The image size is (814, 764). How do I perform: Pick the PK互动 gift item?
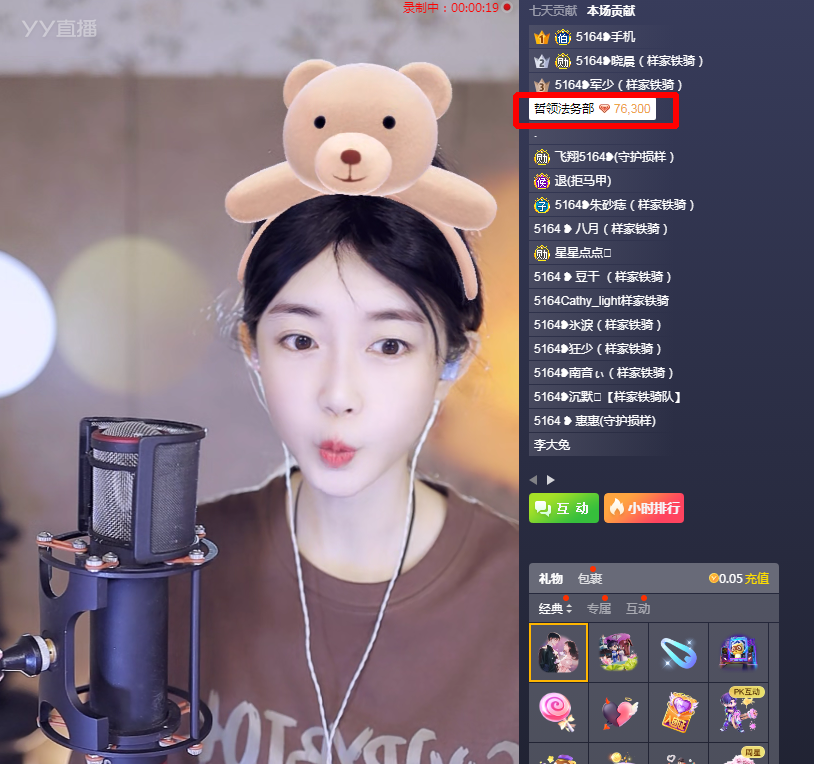click(738, 711)
